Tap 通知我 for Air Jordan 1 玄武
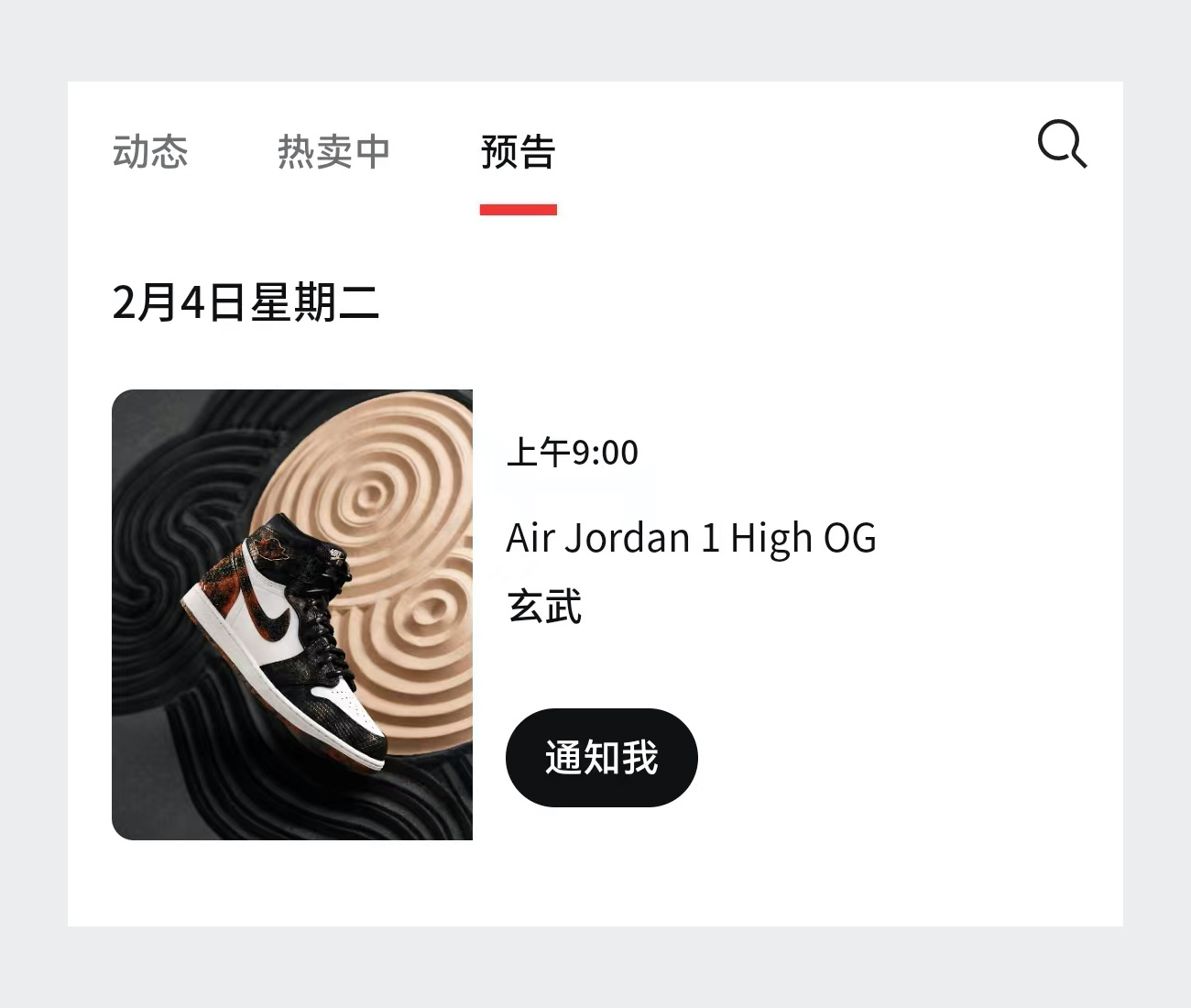This screenshot has height=1008, width=1191. [x=601, y=758]
